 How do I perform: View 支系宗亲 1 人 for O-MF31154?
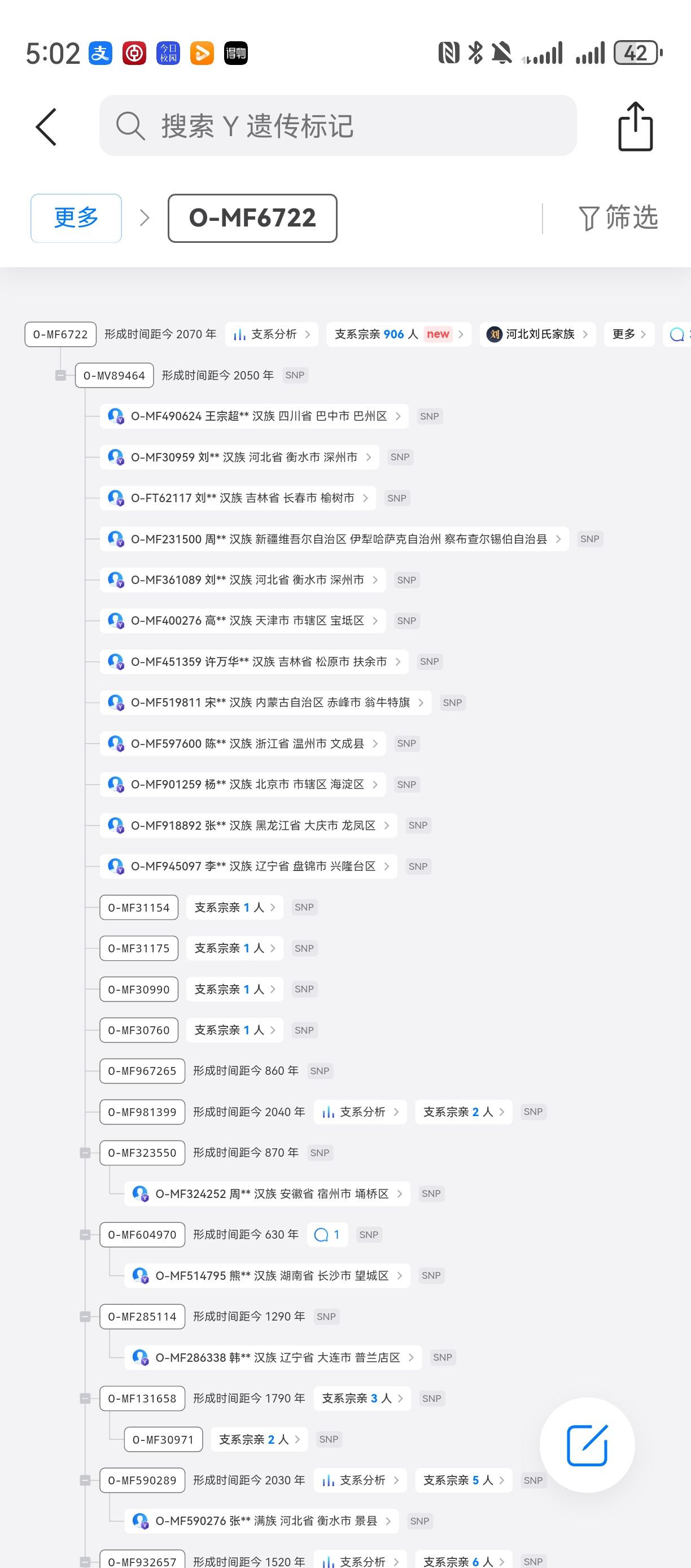(x=234, y=908)
